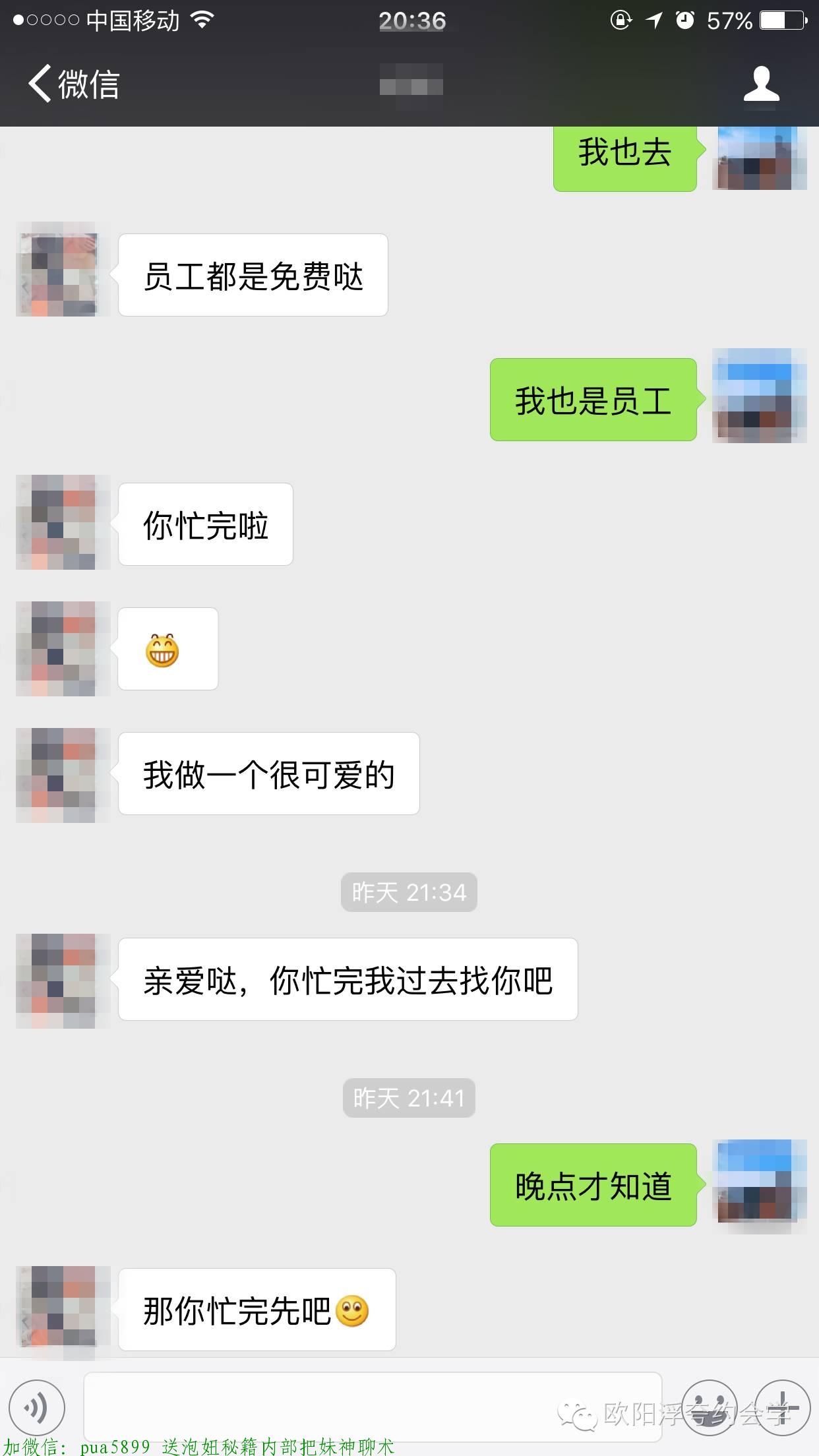819x1456 pixels.
Task: Switch to voice message input
Action: click(x=36, y=1408)
